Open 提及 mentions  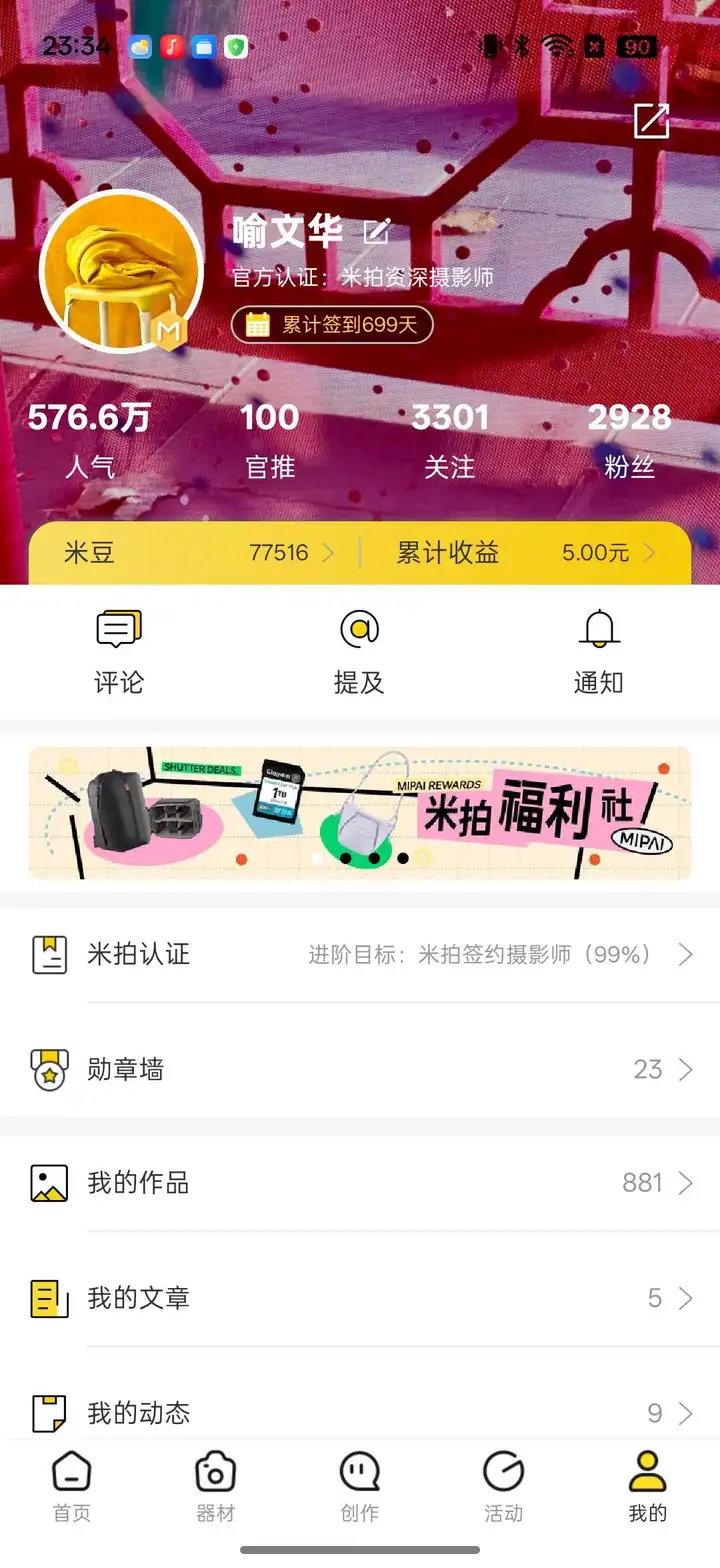[x=359, y=652]
